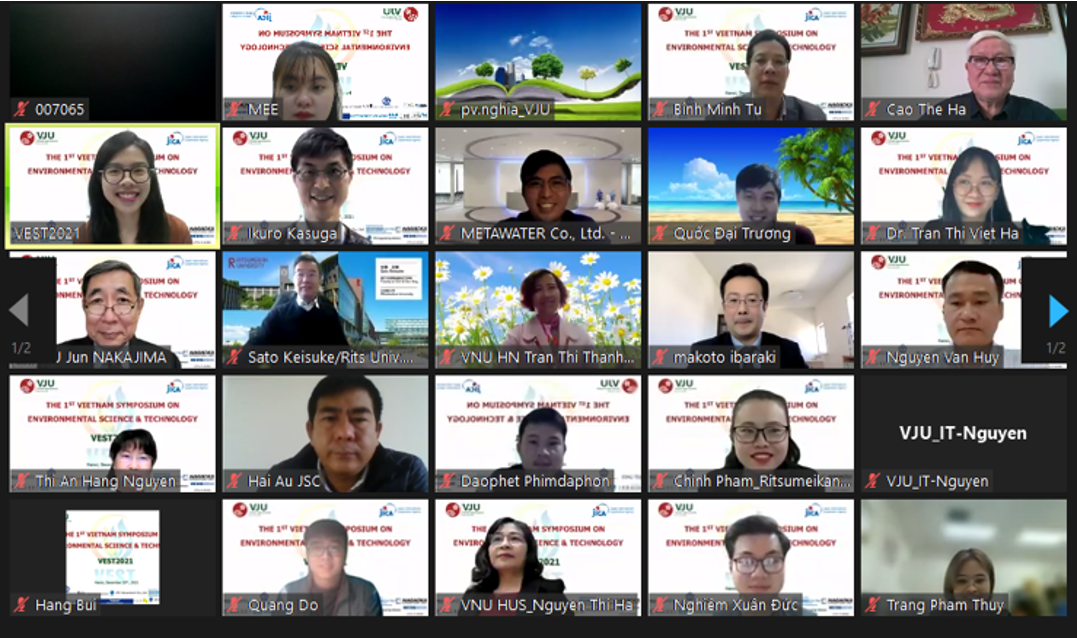Viewport: 1077px width, 638px height.
Task: Select Trang Pham Thuy's video tile
Action: (x=964, y=558)
